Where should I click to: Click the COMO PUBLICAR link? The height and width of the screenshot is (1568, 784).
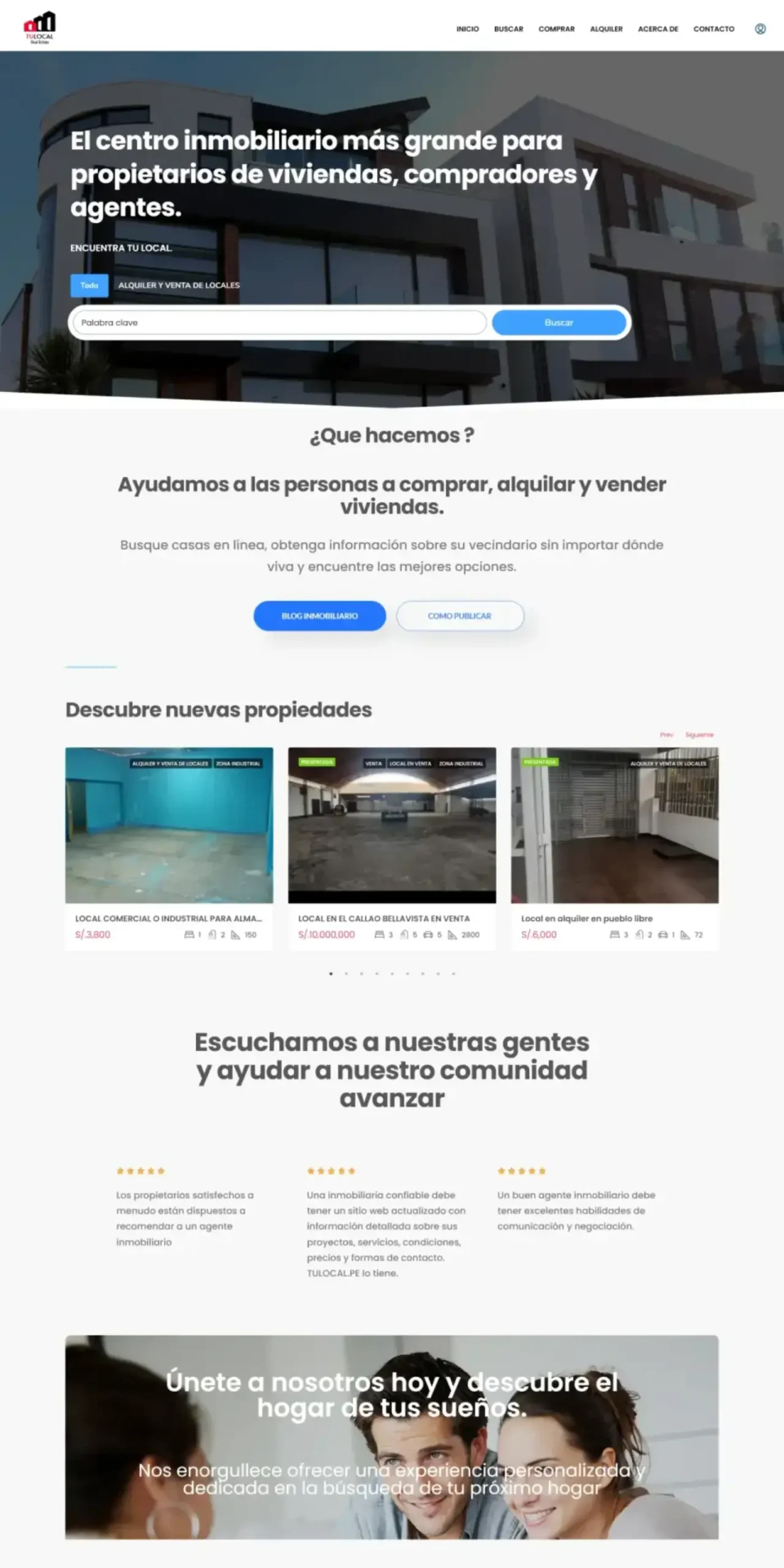[460, 616]
